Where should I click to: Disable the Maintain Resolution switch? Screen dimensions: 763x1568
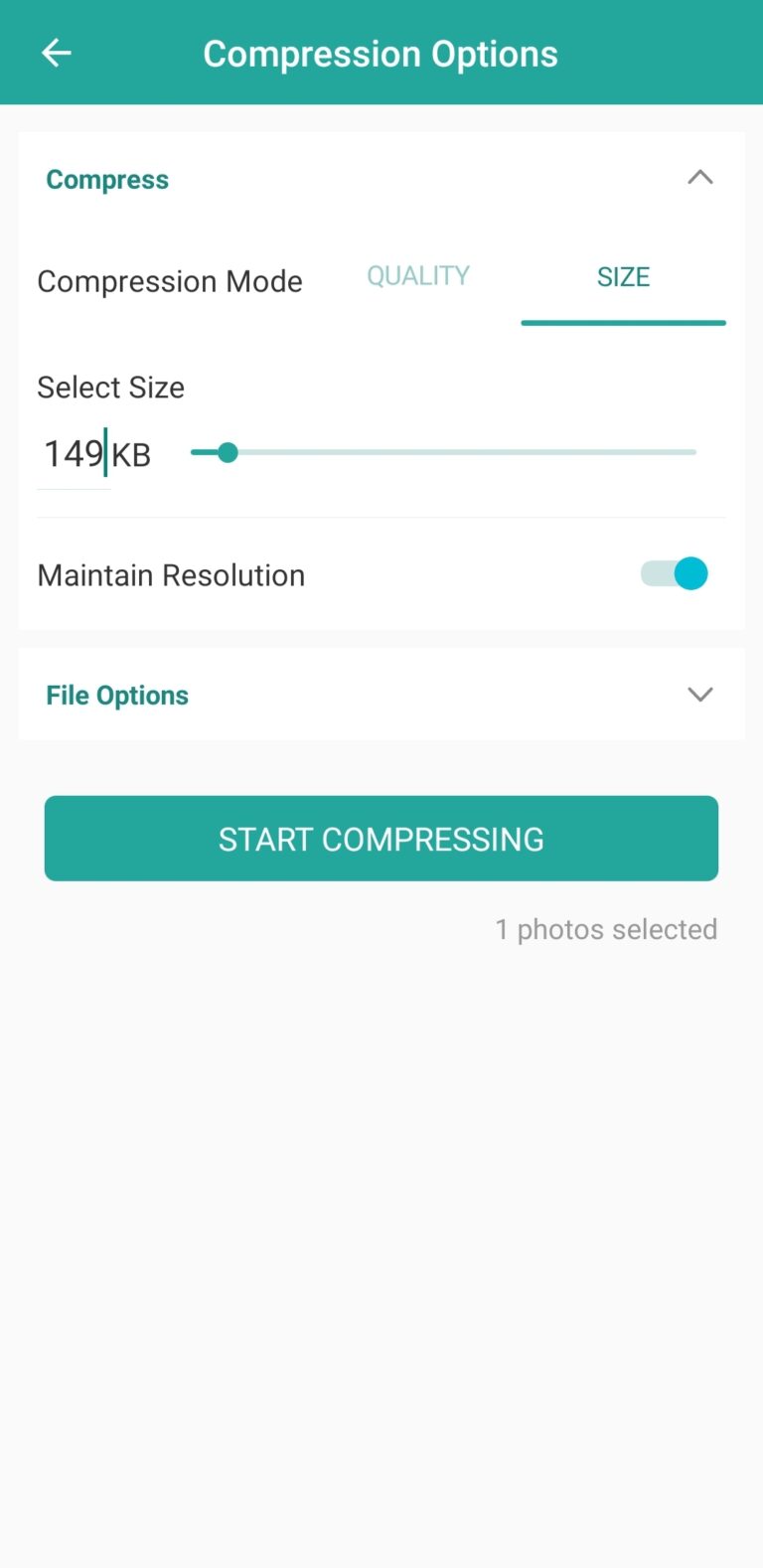tap(675, 573)
